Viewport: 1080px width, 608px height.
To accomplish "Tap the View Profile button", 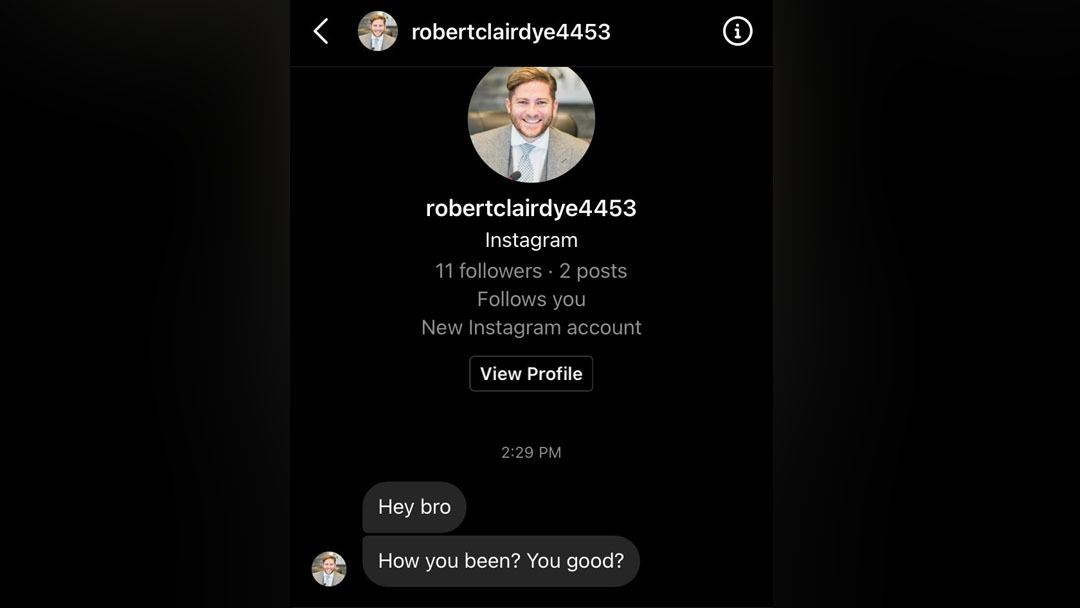I will (x=531, y=373).
